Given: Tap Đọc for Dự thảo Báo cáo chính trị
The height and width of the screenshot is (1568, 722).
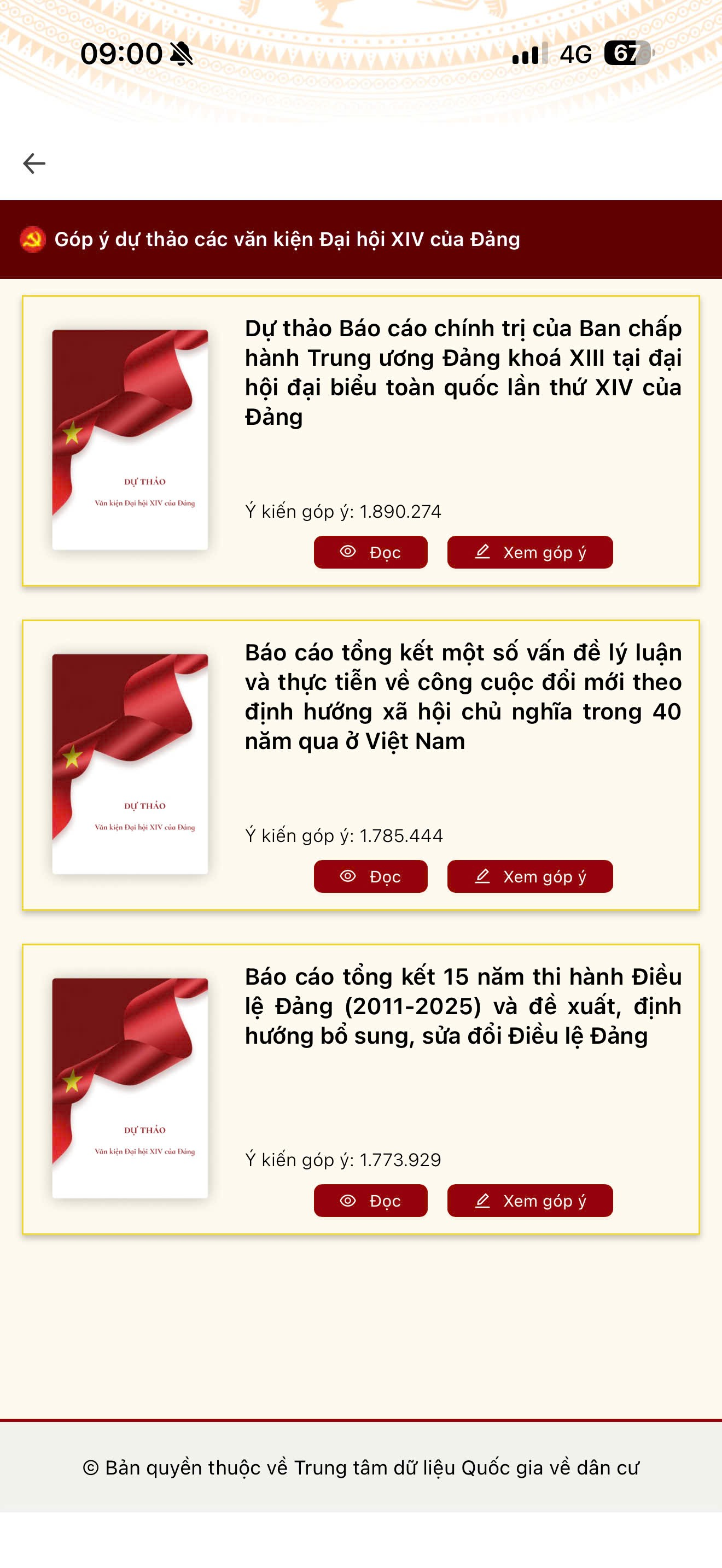Looking at the screenshot, I should pos(370,552).
